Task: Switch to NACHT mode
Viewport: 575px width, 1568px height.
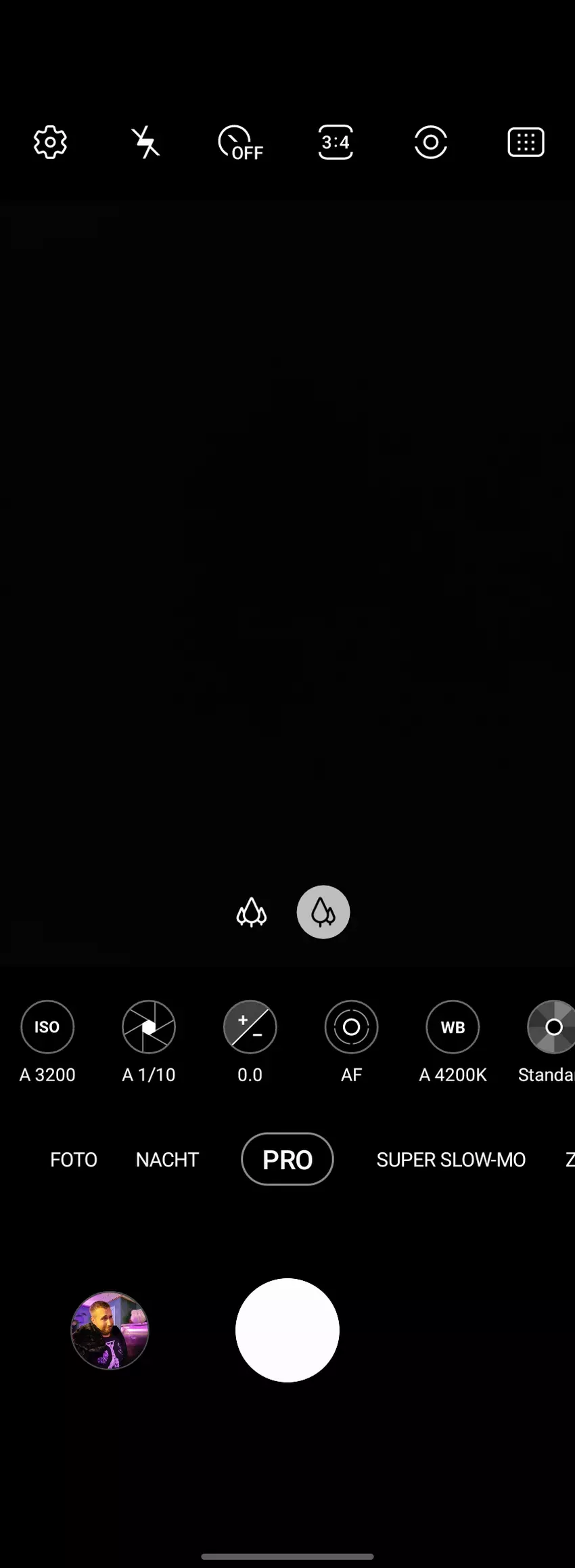Action: click(167, 1160)
